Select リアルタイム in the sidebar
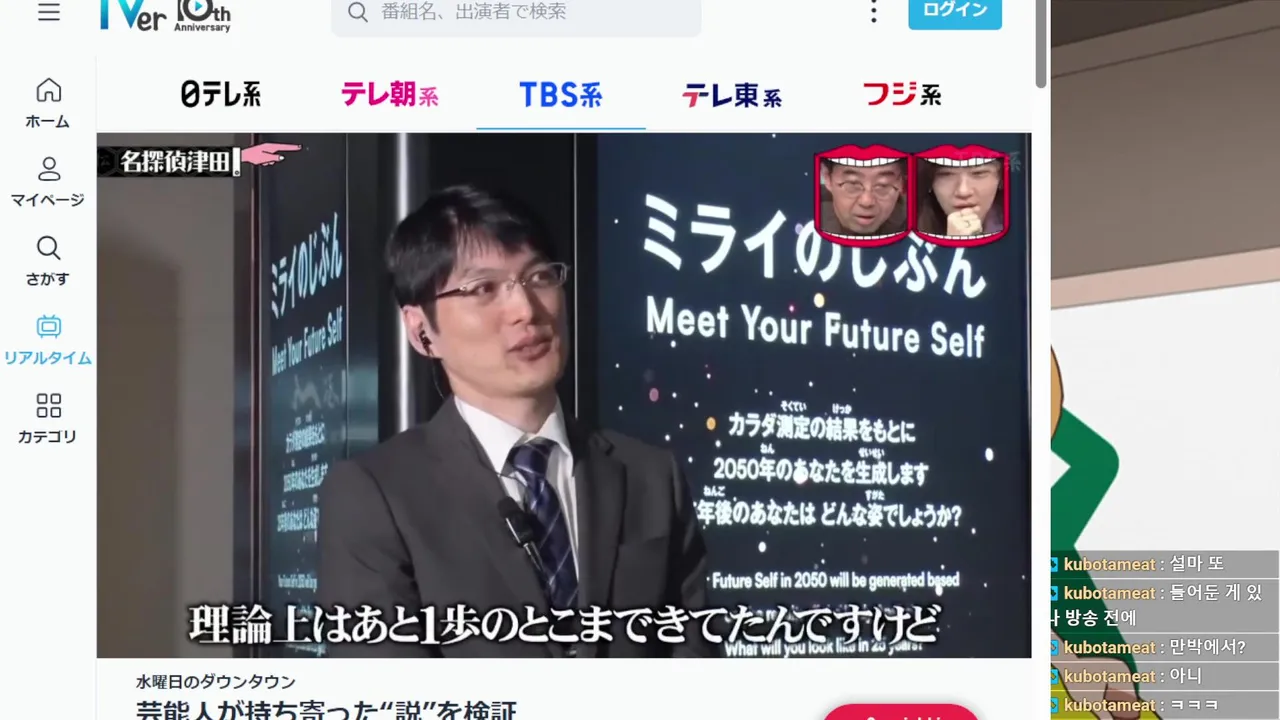 (x=48, y=340)
